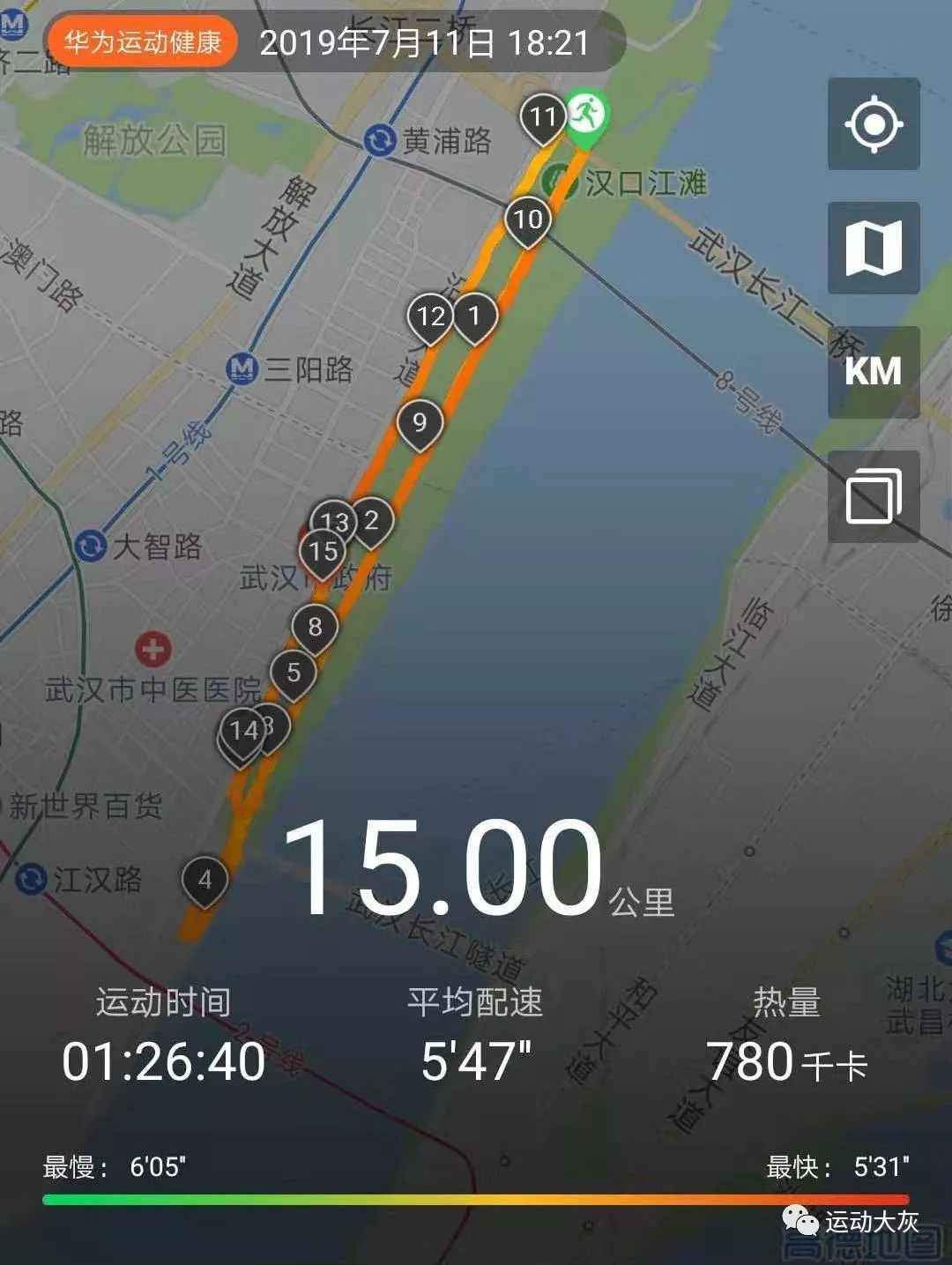Click the 汉口江滩 location pin icon

(x=559, y=176)
